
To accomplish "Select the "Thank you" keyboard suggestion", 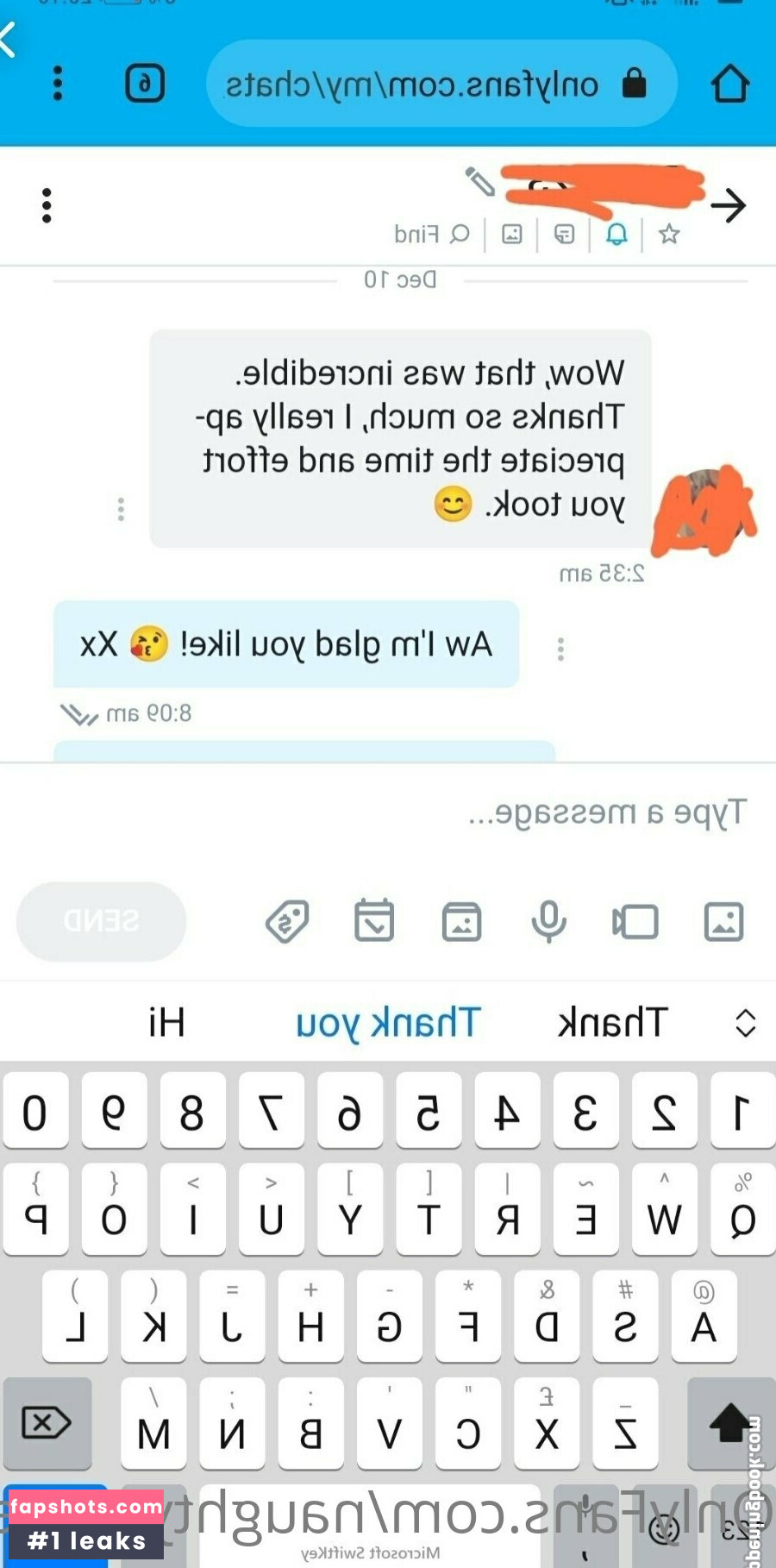I will (x=388, y=1023).
